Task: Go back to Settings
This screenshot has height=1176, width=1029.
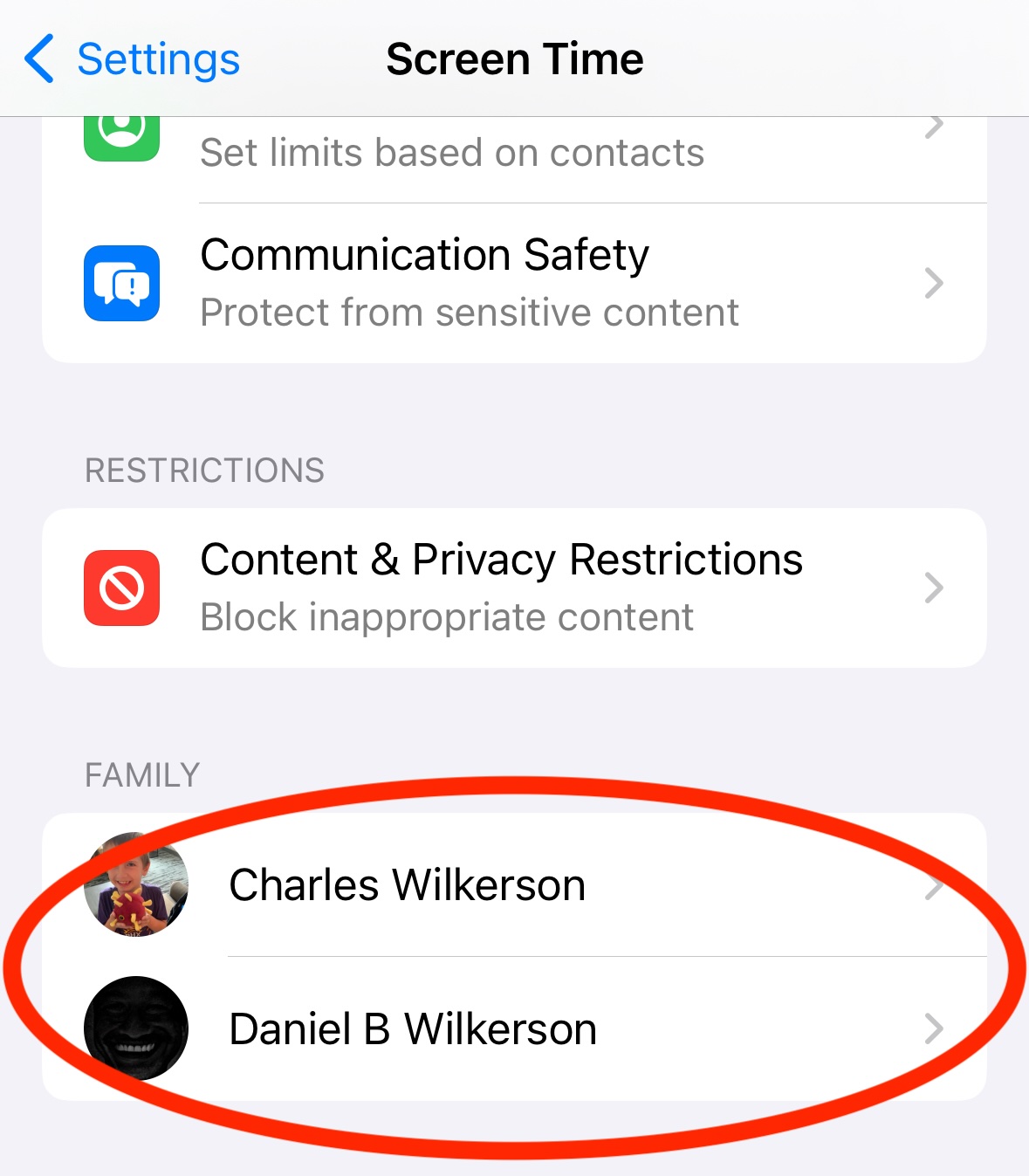Action: 133,59
